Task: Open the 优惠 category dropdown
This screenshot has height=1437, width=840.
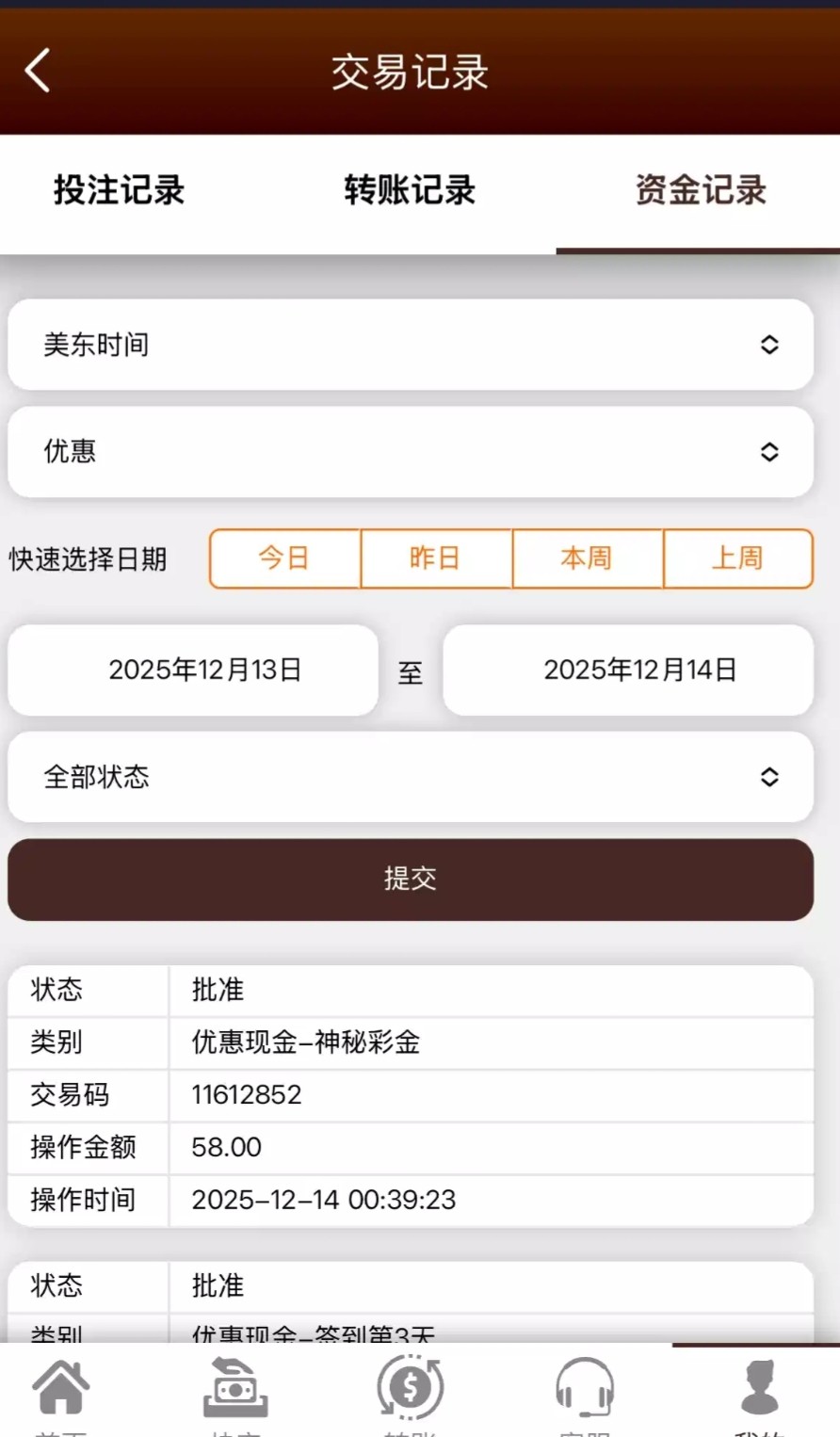Action: click(x=411, y=452)
